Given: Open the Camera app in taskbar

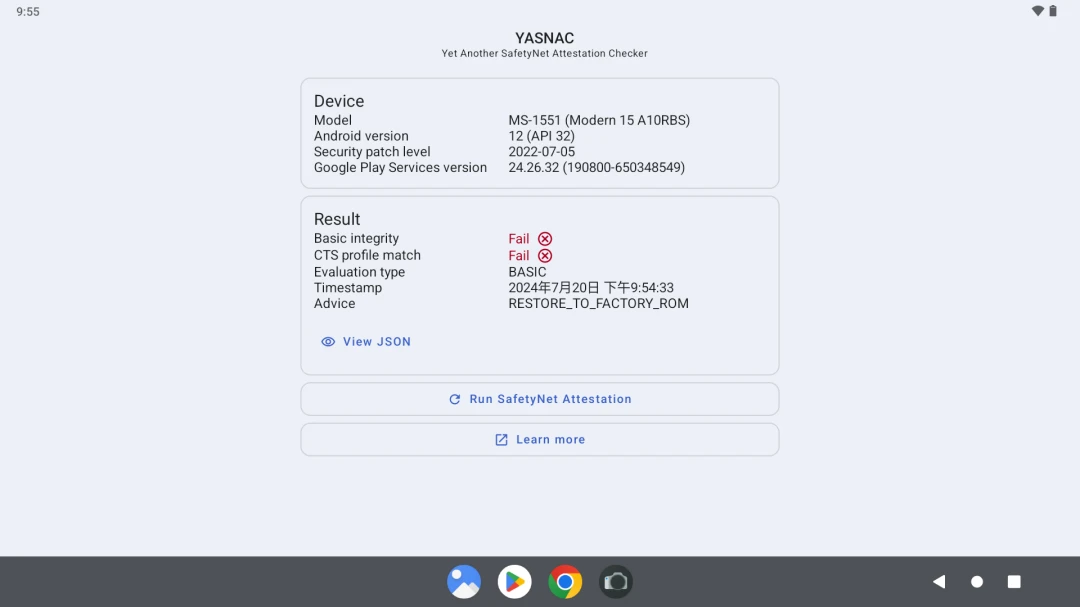Looking at the screenshot, I should 616,582.
